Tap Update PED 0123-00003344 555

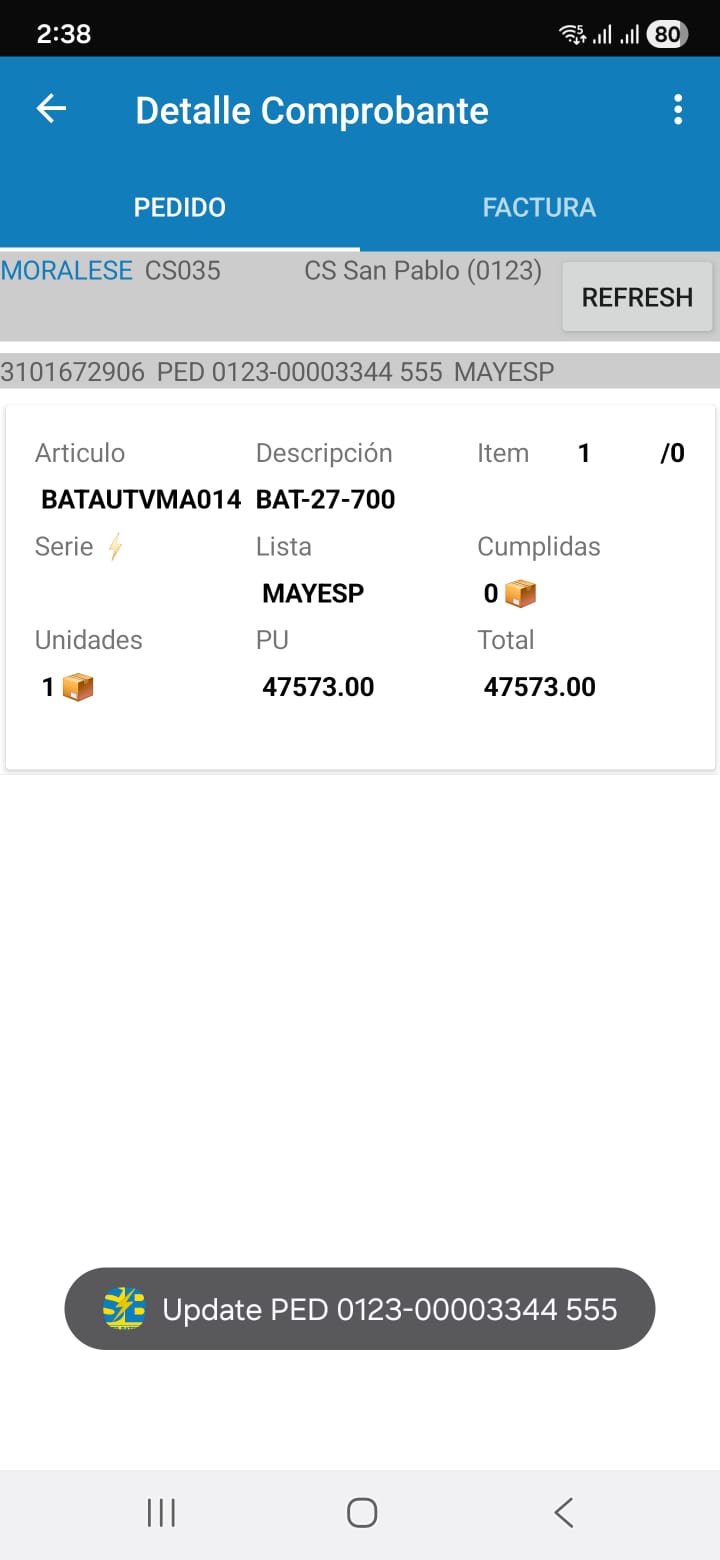coord(360,1308)
